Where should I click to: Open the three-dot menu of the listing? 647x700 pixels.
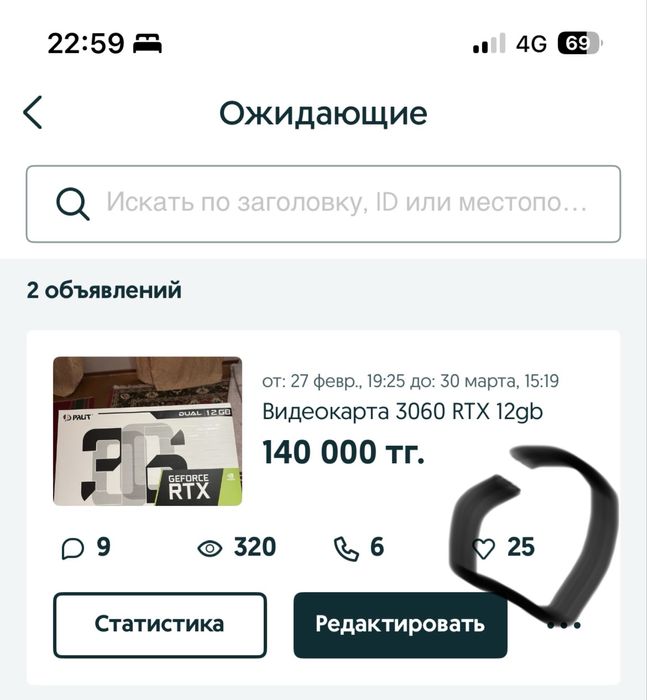[x=564, y=625]
